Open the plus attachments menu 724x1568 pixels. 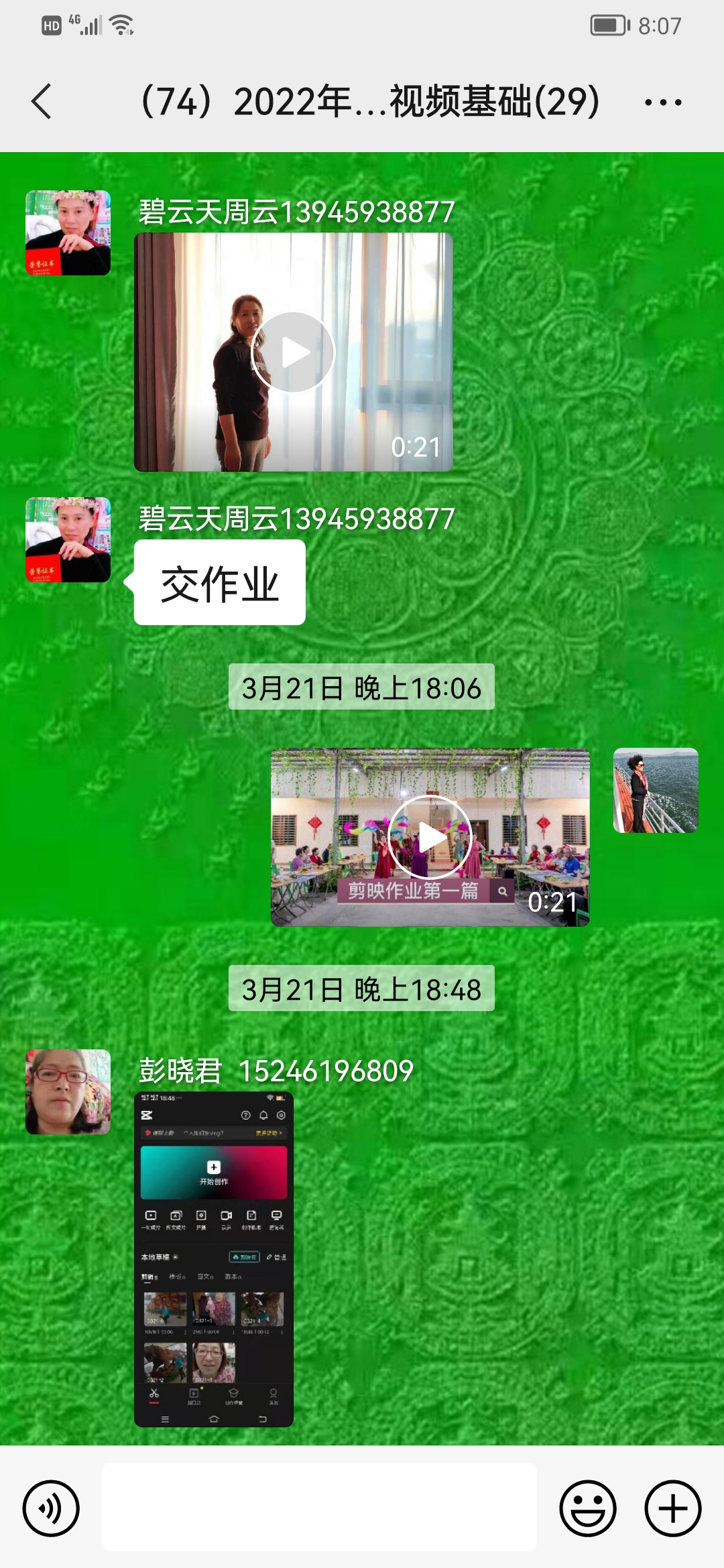point(672,1508)
